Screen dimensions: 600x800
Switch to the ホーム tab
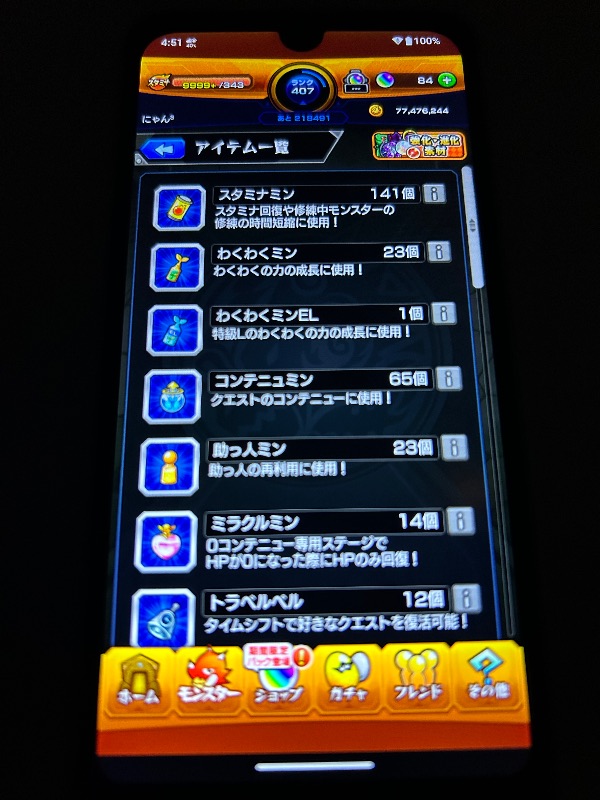137,682
